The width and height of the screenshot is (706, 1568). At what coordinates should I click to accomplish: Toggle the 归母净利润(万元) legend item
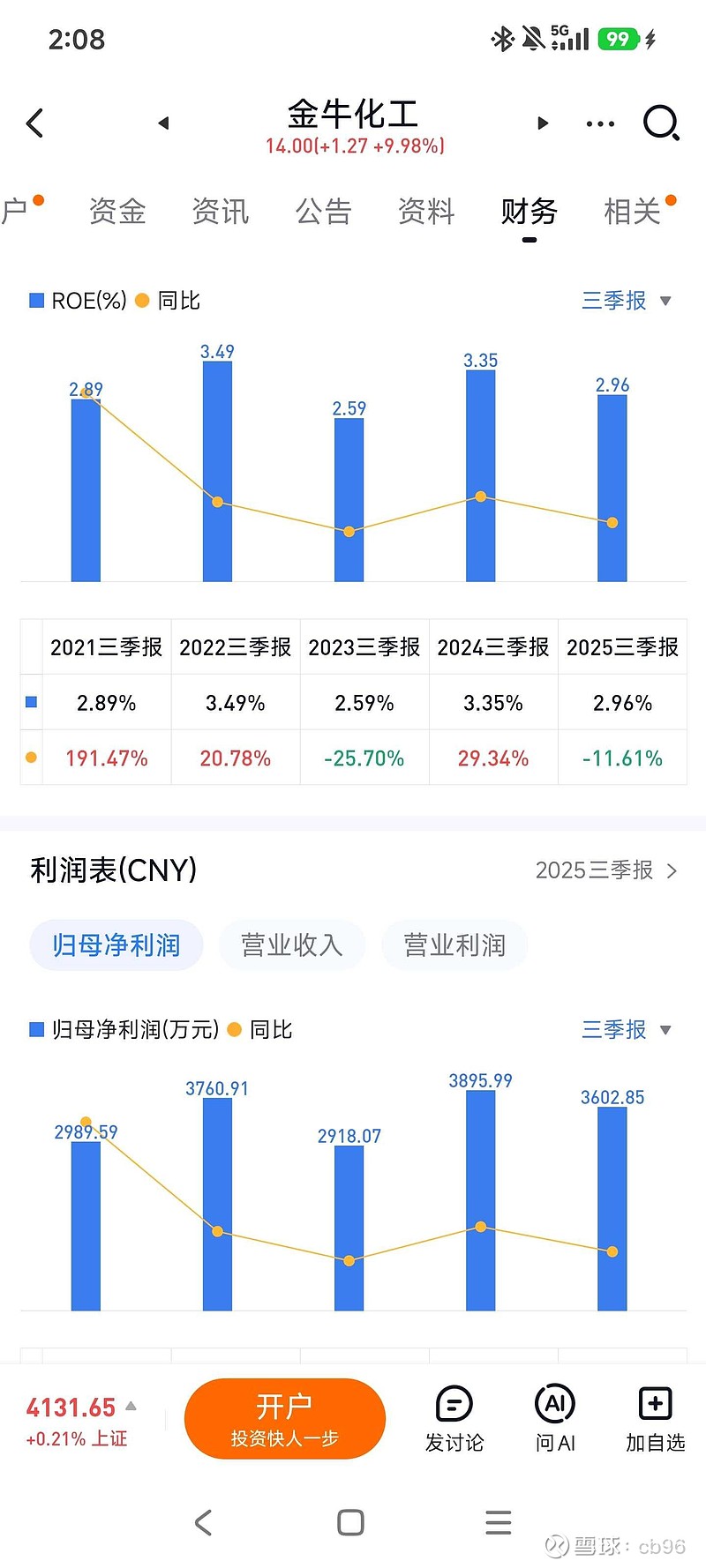pos(124,1029)
